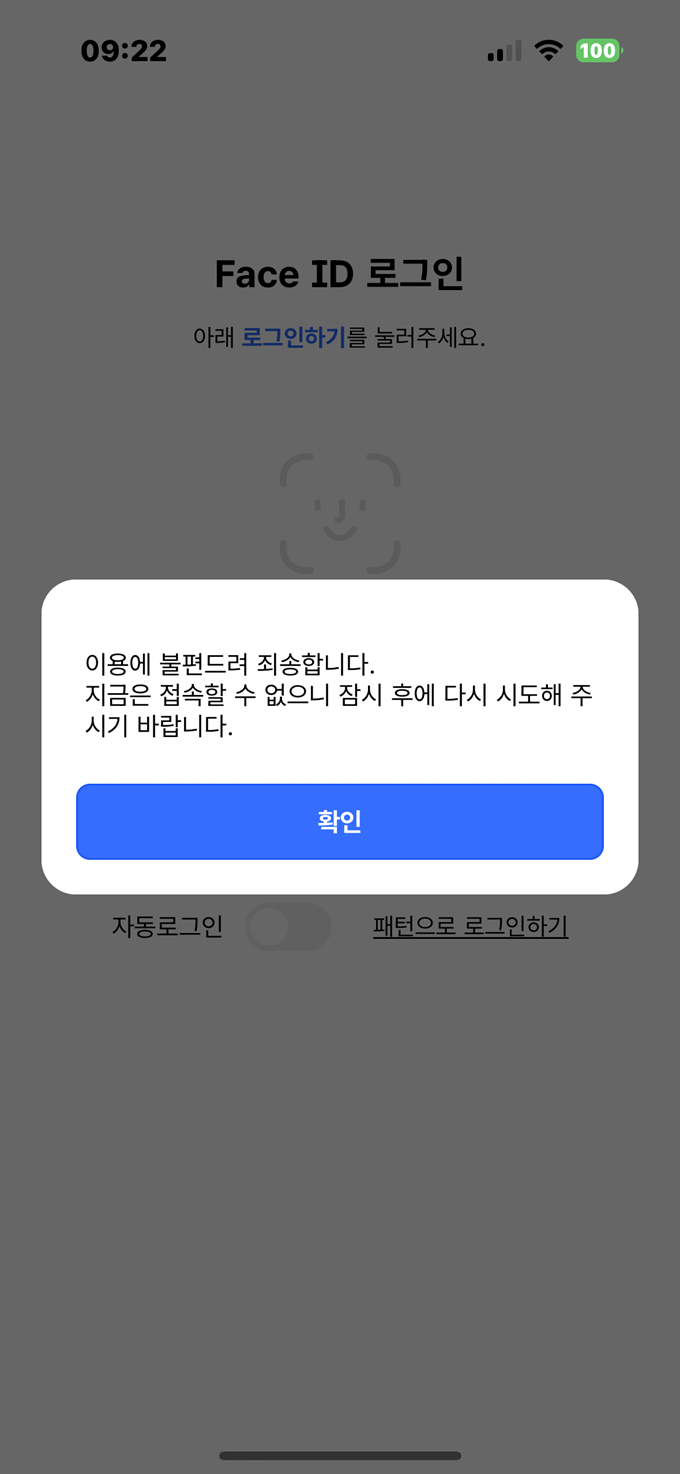680x1474 pixels.
Task: Toggle the 자동로그인 switch
Action: click(x=288, y=927)
